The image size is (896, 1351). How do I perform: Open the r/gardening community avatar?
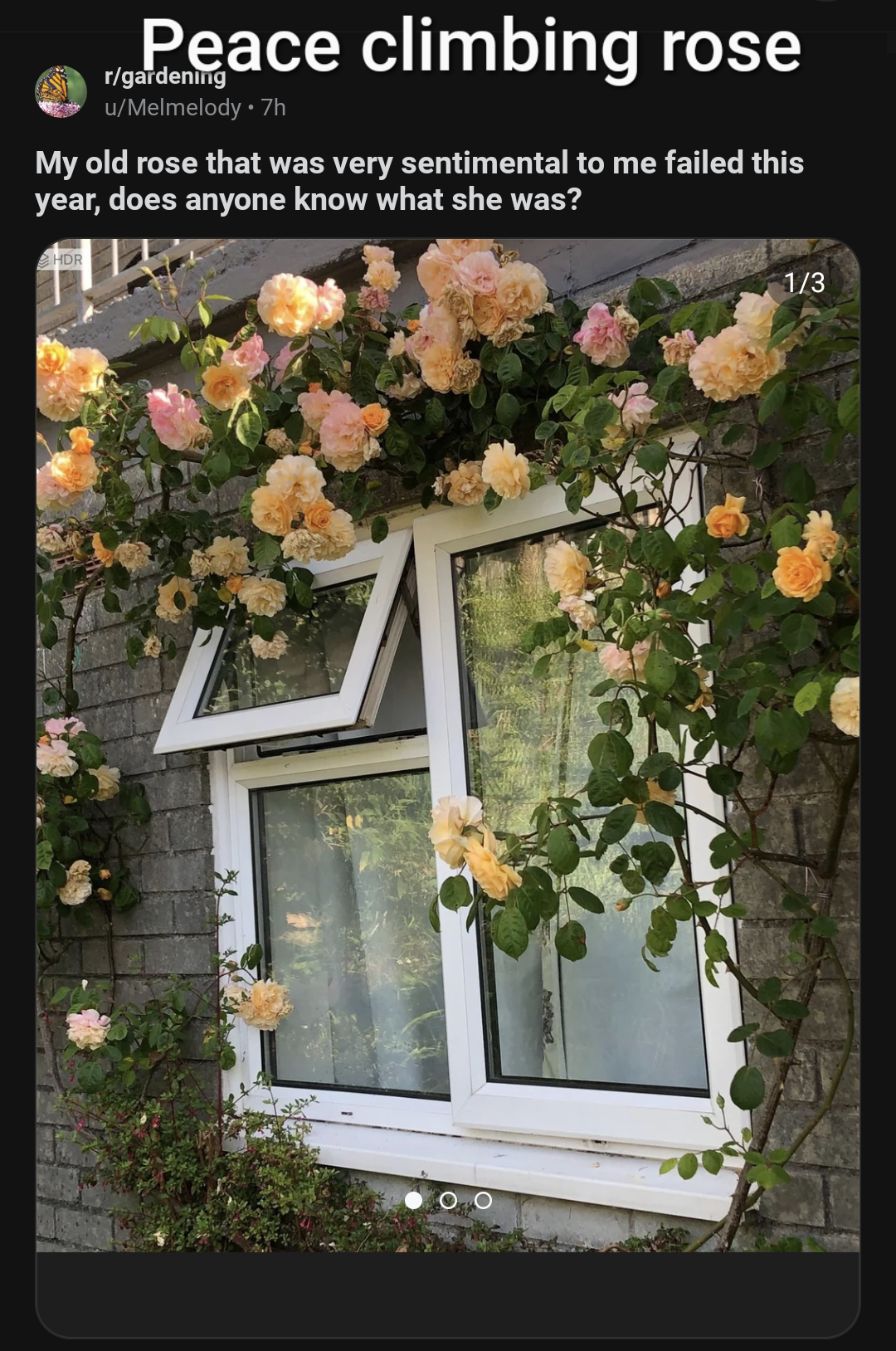(x=61, y=91)
